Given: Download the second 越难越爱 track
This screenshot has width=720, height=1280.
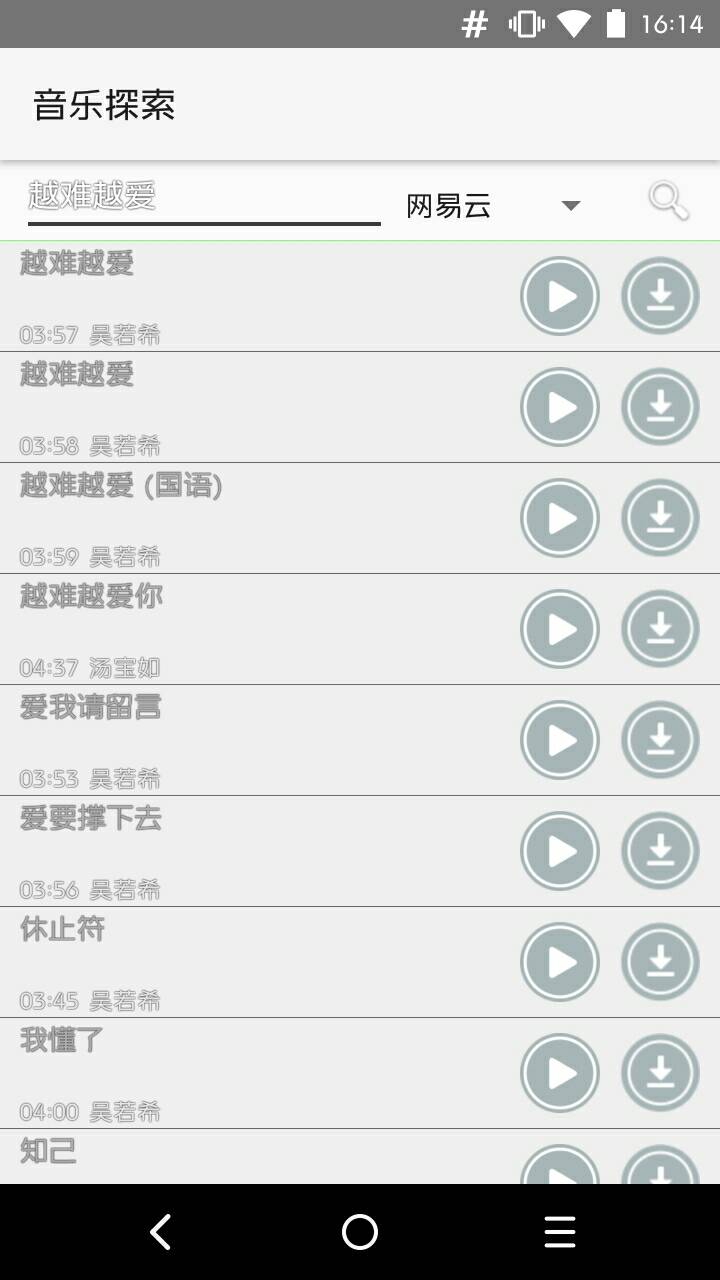Looking at the screenshot, I should 660,406.
